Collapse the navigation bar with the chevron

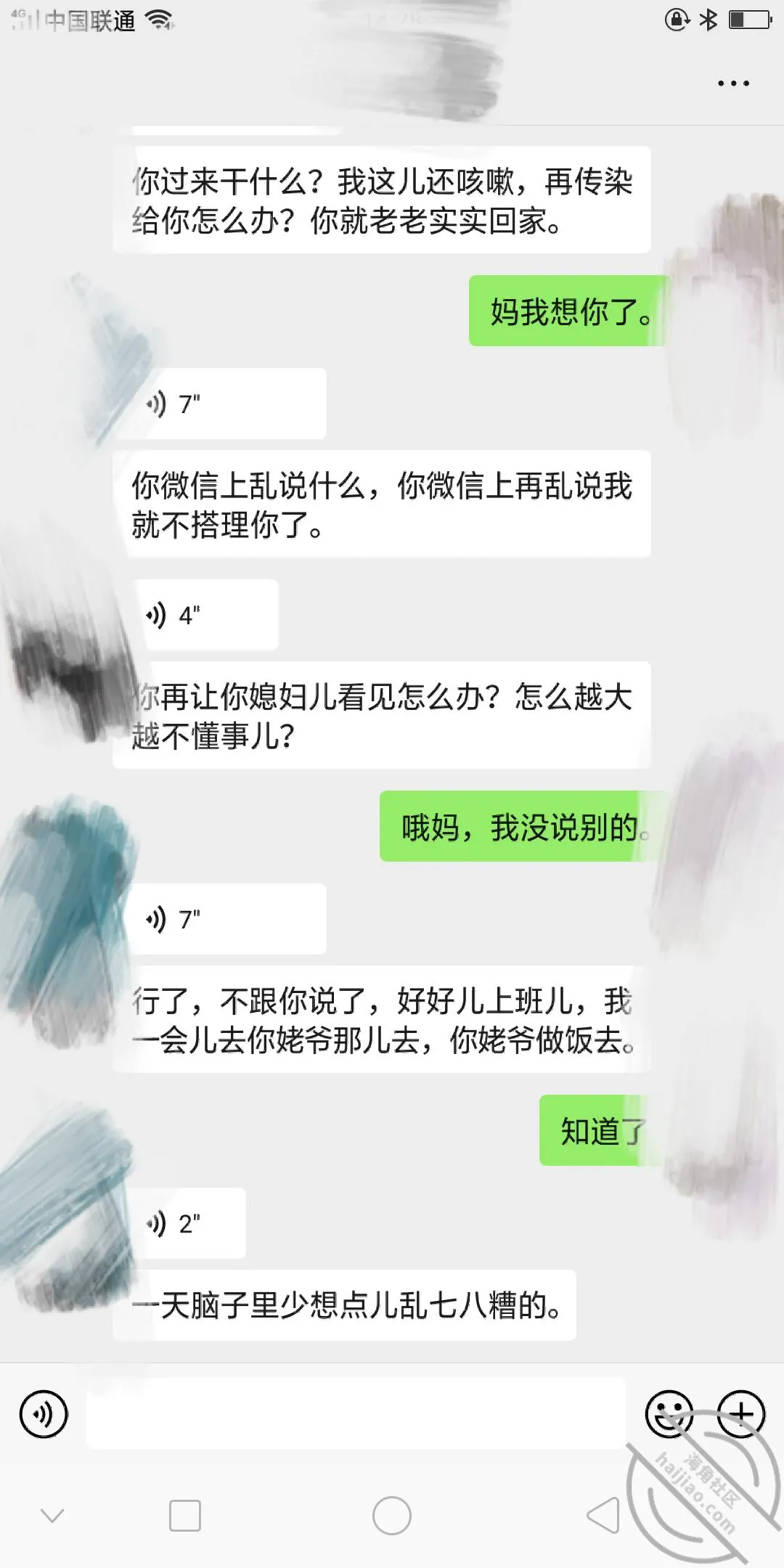coord(52,1516)
